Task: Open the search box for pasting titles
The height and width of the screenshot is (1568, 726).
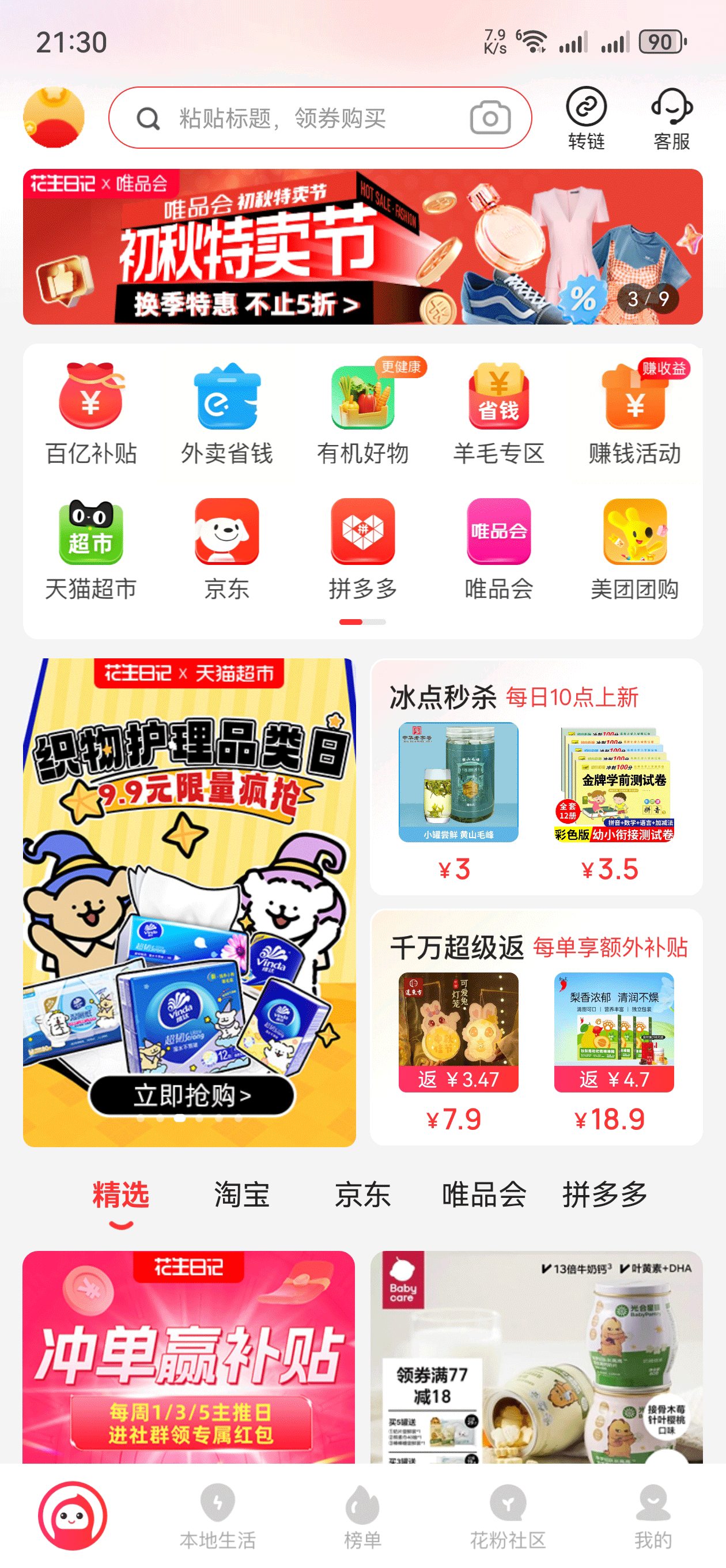Action: (x=292, y=118)
